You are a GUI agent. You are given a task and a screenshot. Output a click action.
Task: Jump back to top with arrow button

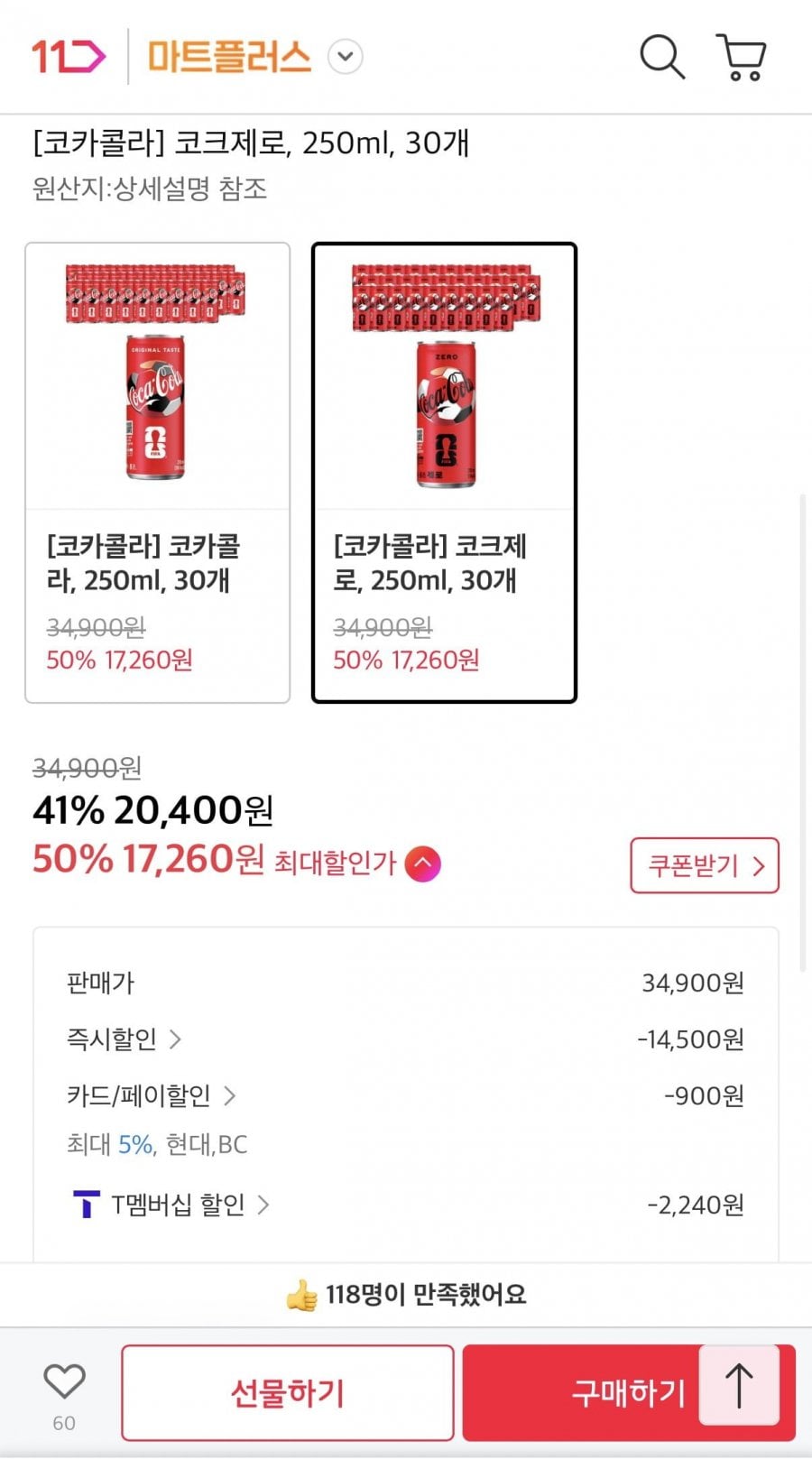pyautogui.click(x=739, y=1386)
